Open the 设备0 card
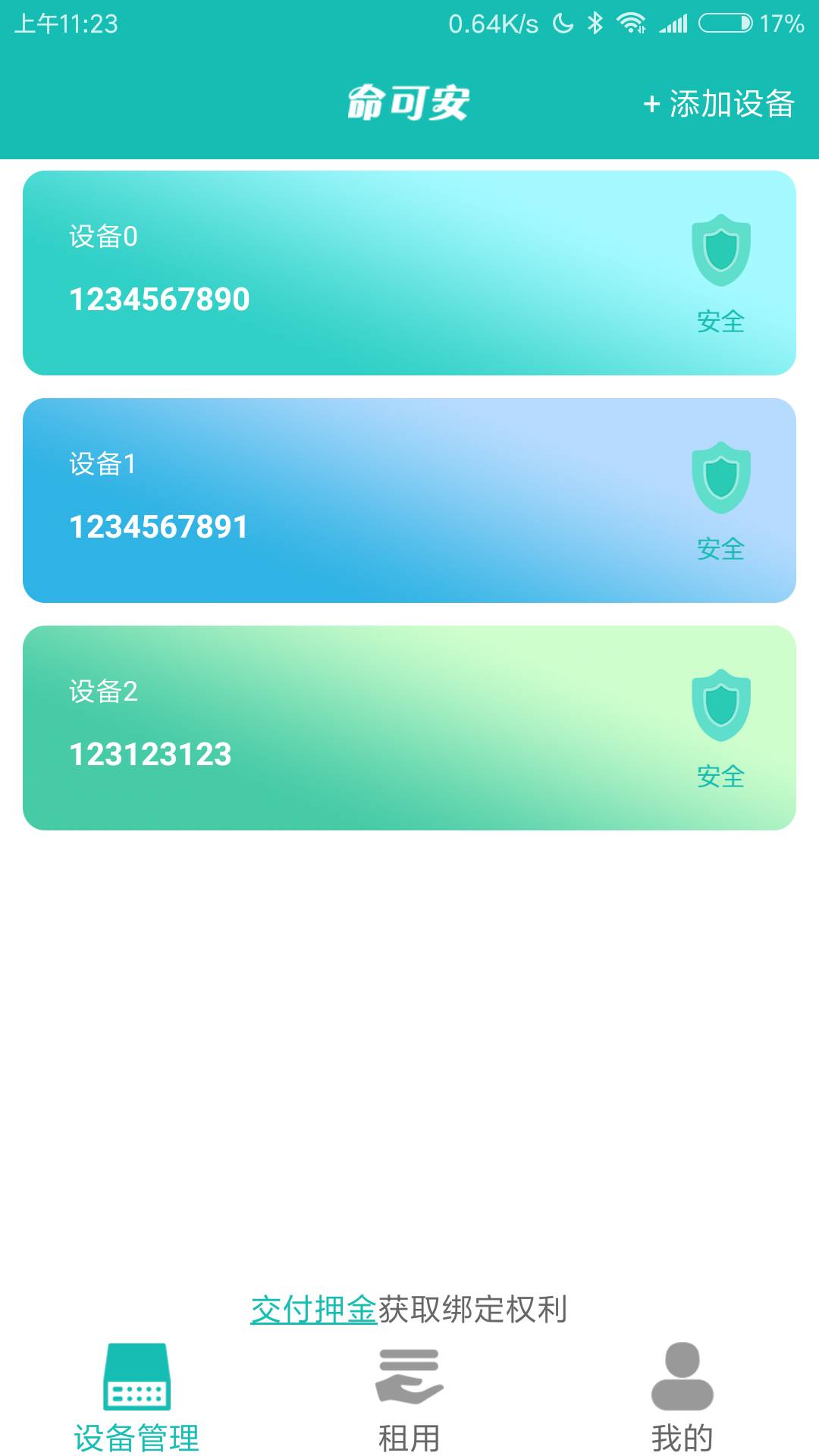Screen dimensions: 819x1456 click(409, 273)
